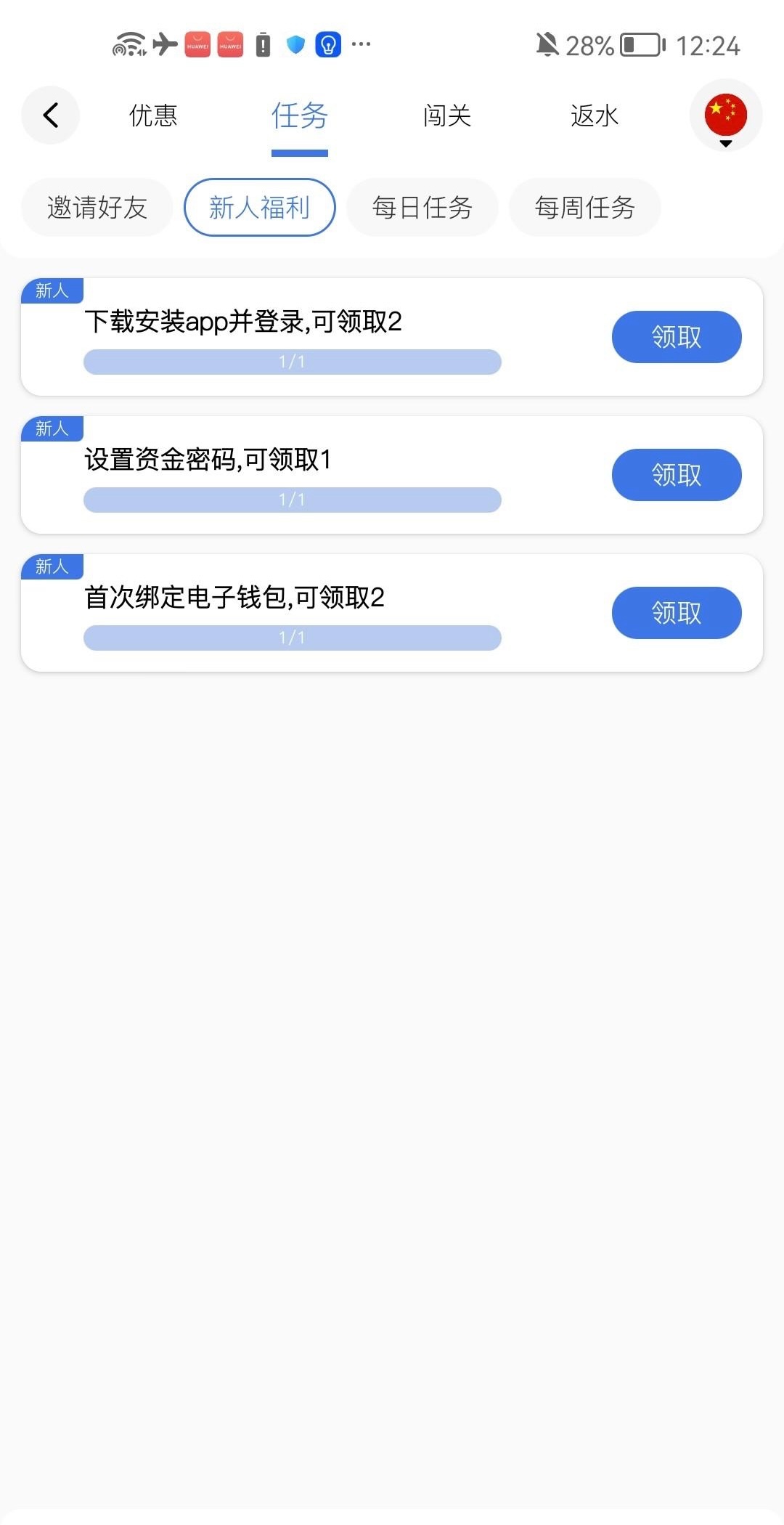The image size is (784, 1525).
Task: Claim reward for 下载安装app并登录
Action: 677,337
